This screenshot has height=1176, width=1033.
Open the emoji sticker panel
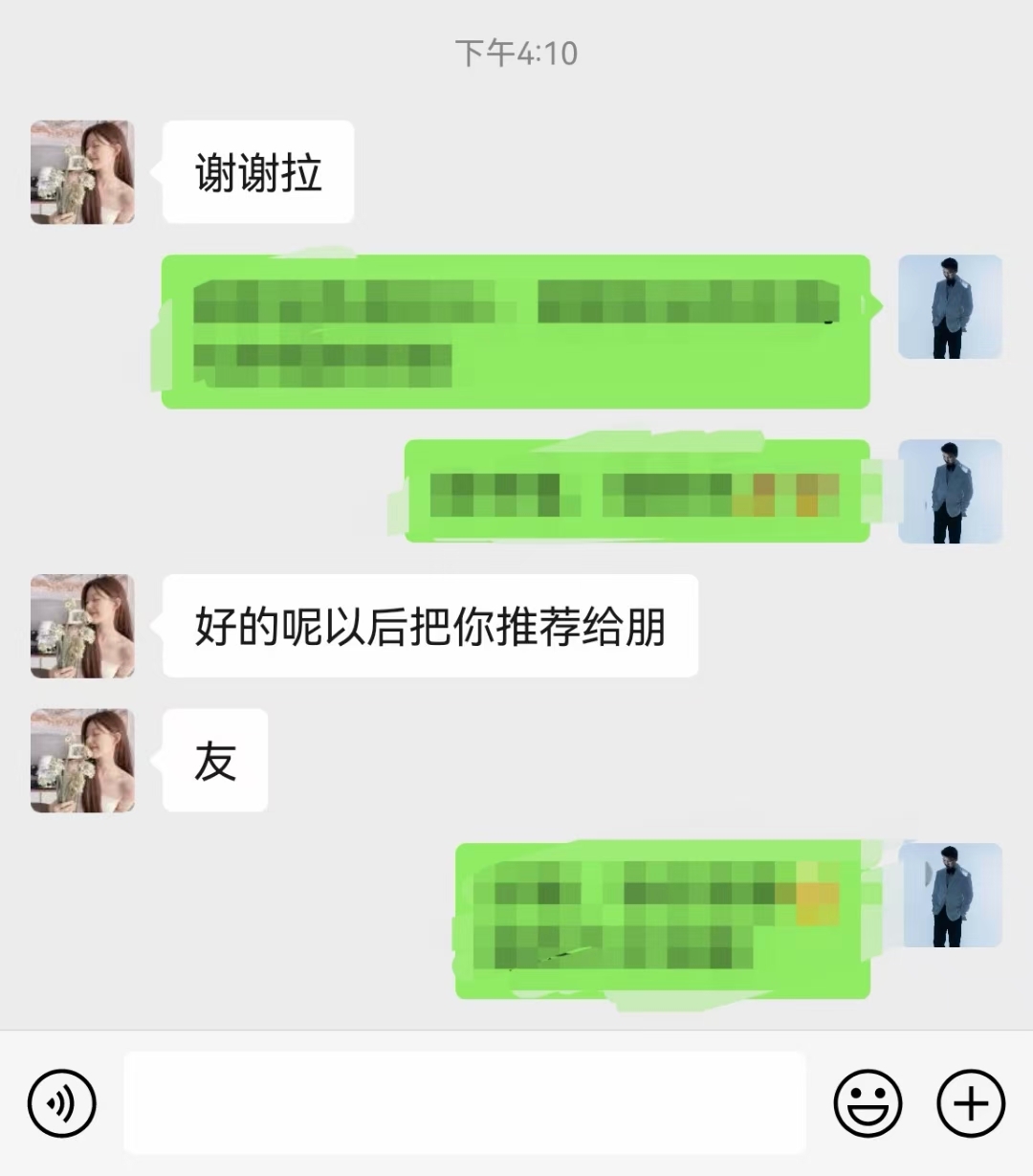868,1103
